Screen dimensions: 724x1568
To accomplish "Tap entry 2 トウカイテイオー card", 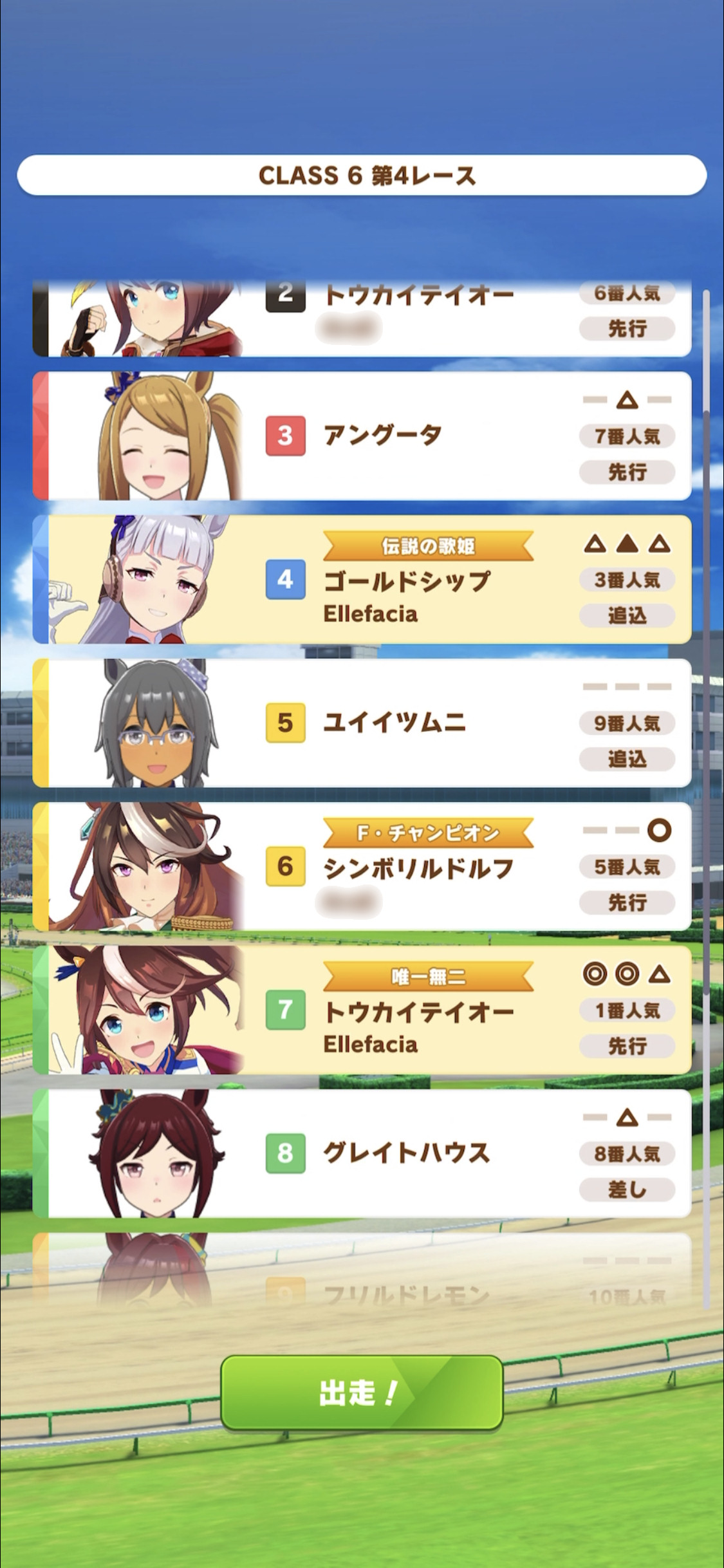I will pyautogui.click(x=362, y=319).
